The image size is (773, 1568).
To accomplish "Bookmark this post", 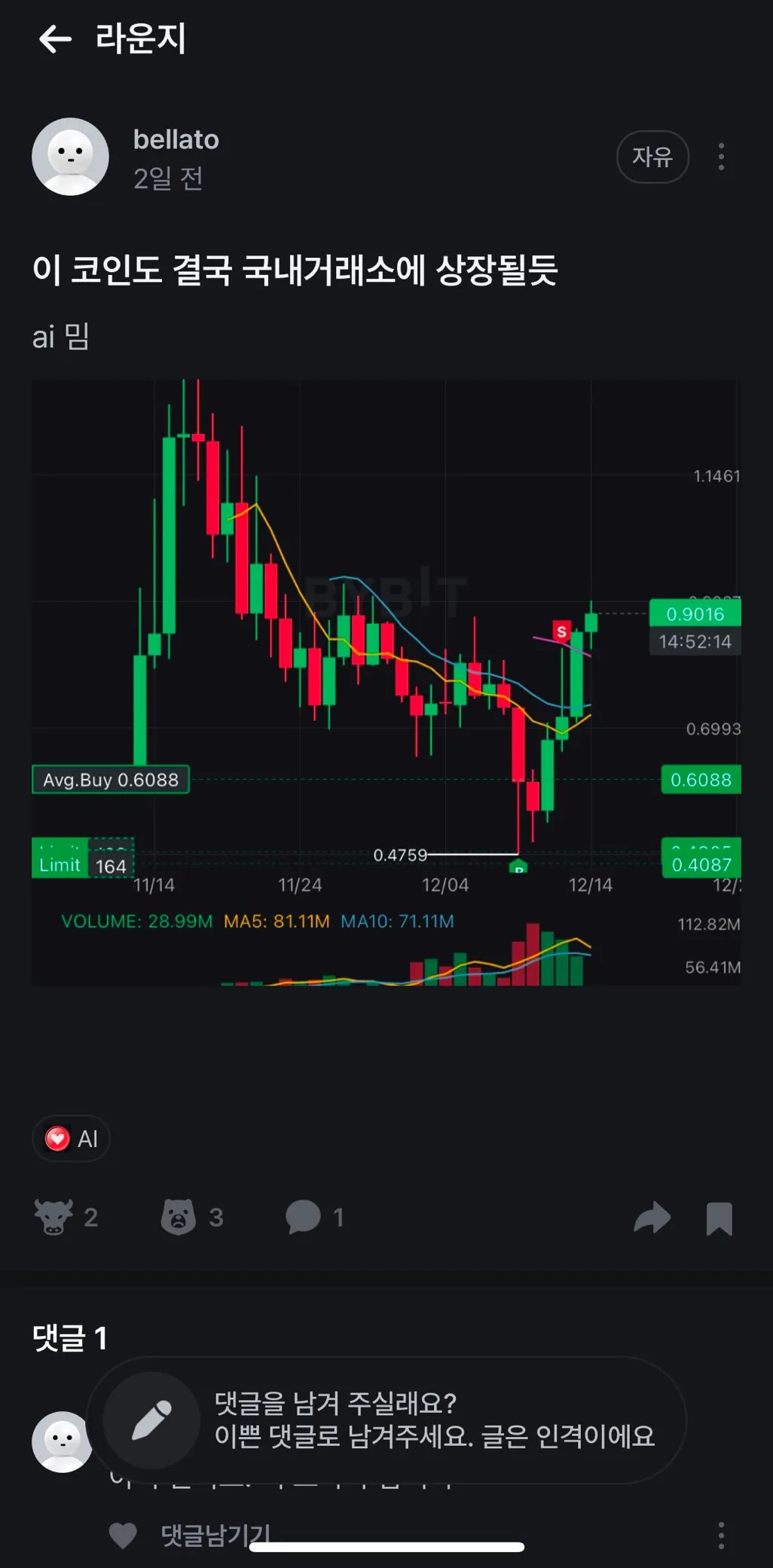I will (x=719, y=1218).
